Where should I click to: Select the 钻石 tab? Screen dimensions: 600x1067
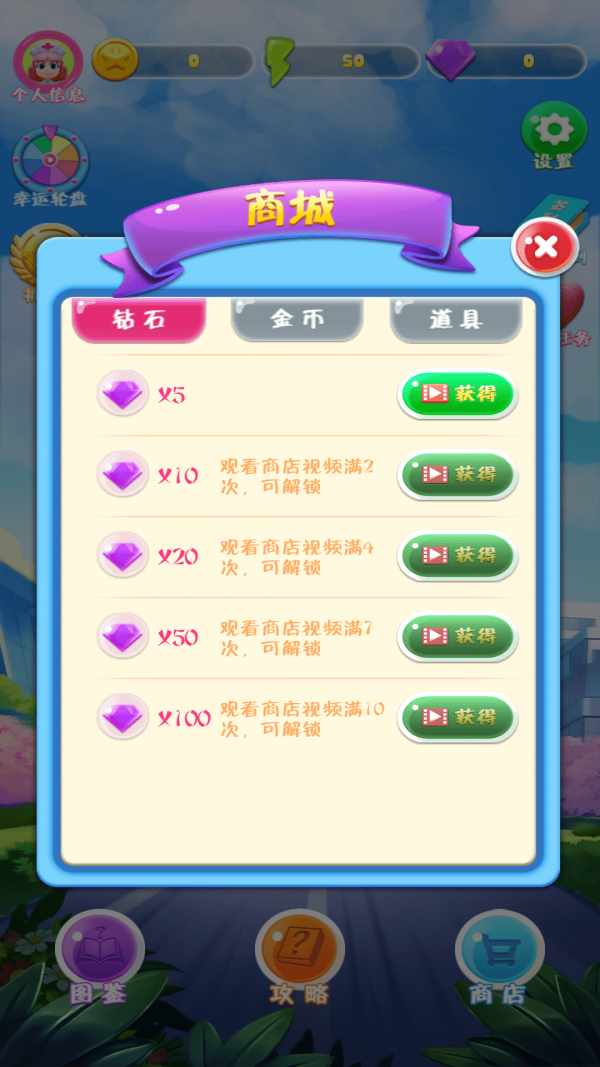point(139,320)
